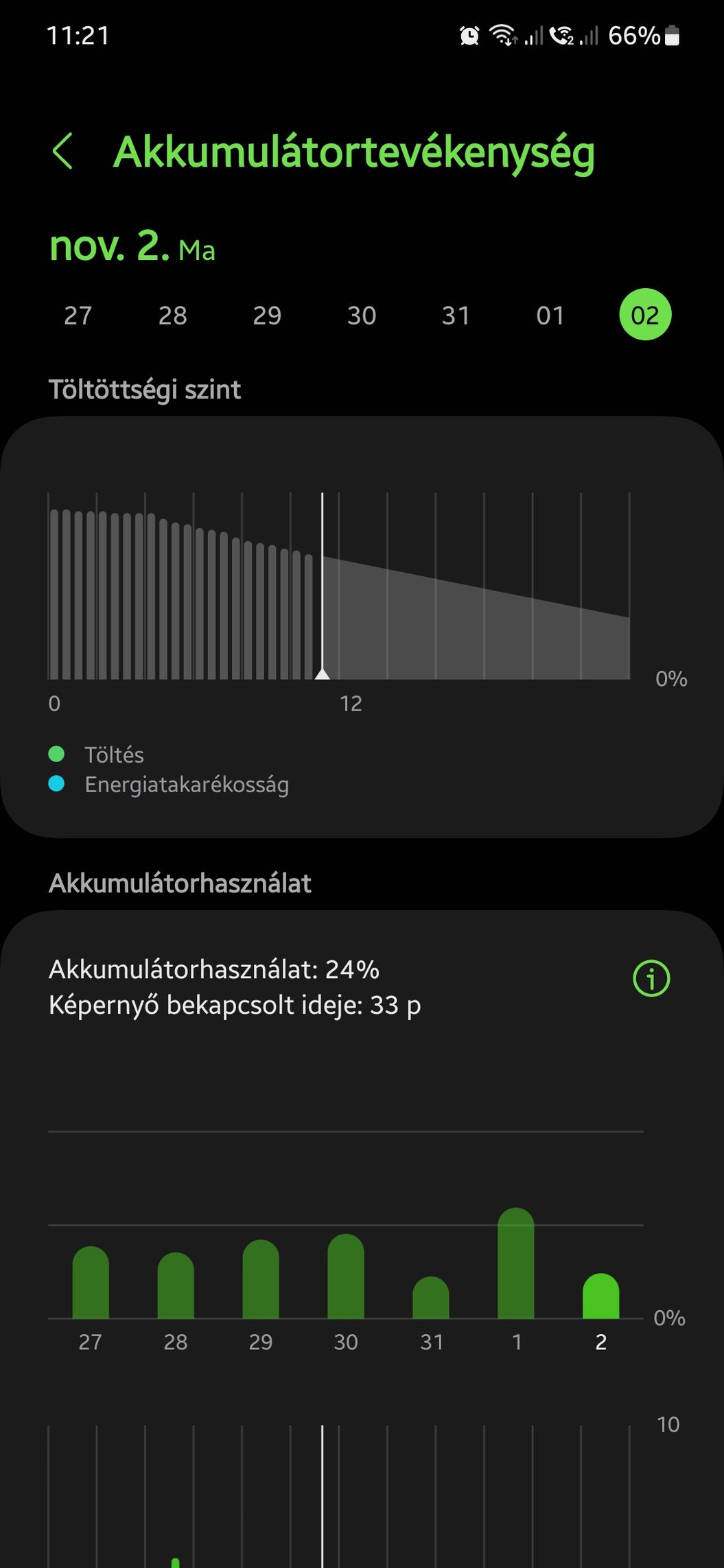
Task: Tap the usage bar for day 30
Action: pos(346,1276)
